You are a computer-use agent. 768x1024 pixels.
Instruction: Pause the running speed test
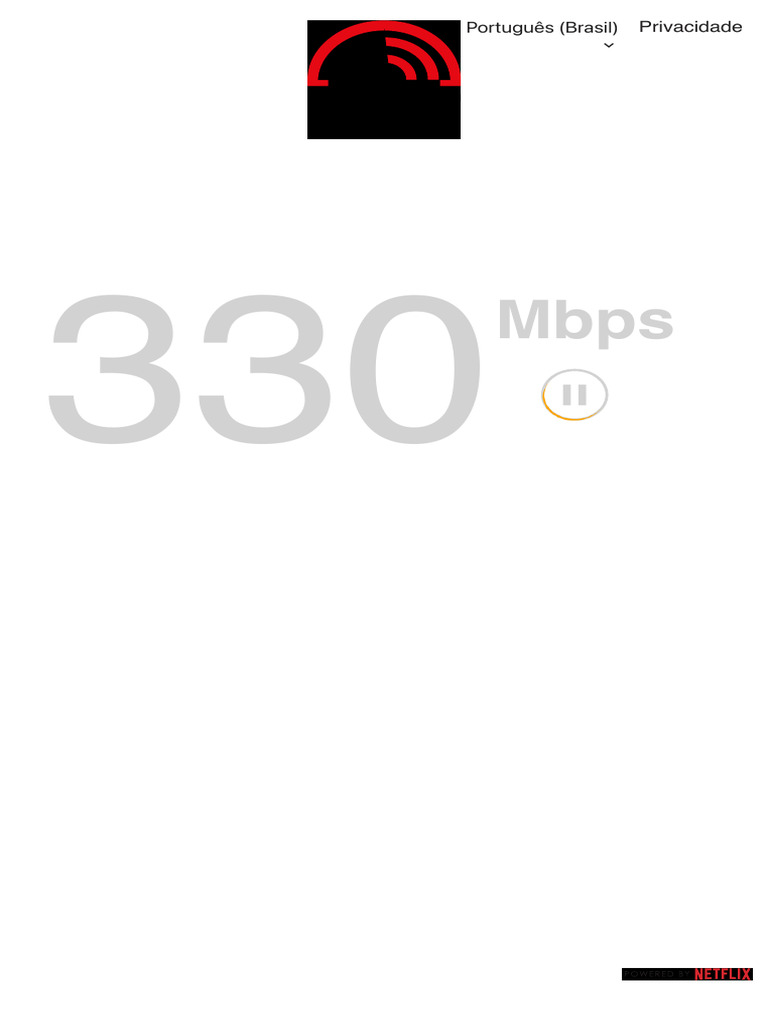[575, 395]
